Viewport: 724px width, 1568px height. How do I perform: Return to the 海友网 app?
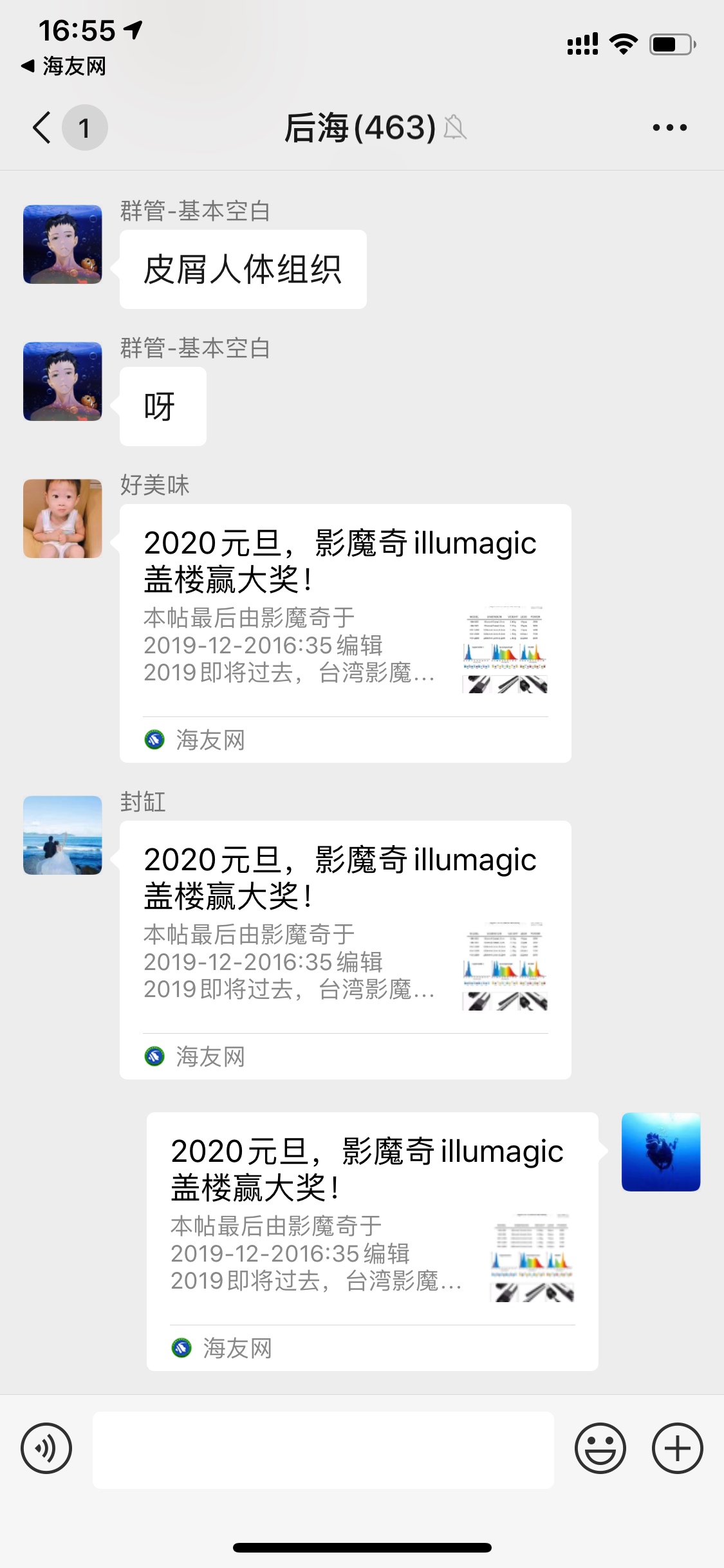[x=64, y=66]
